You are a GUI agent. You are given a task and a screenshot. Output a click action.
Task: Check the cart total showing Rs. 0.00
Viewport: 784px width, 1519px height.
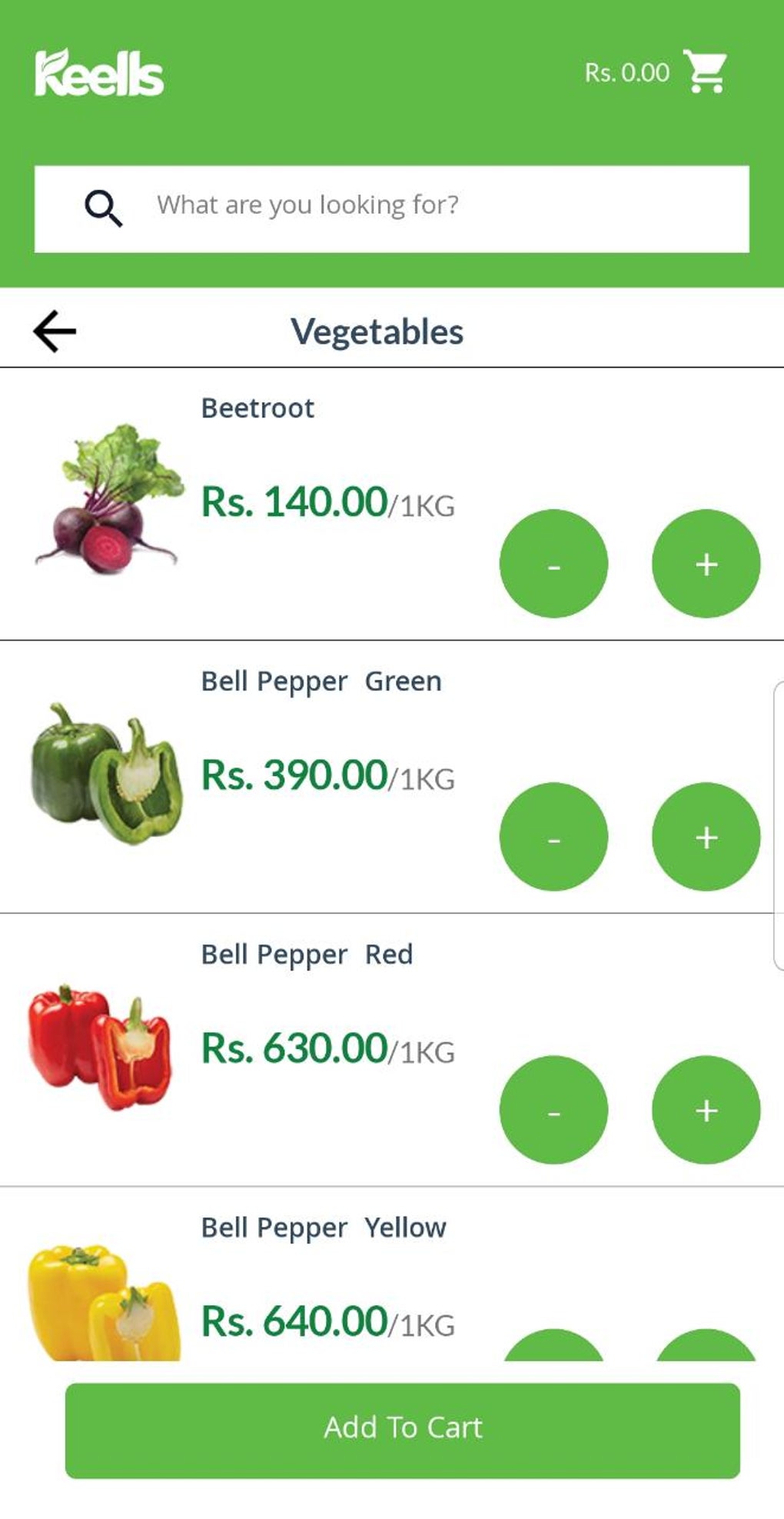pos(626,73)
